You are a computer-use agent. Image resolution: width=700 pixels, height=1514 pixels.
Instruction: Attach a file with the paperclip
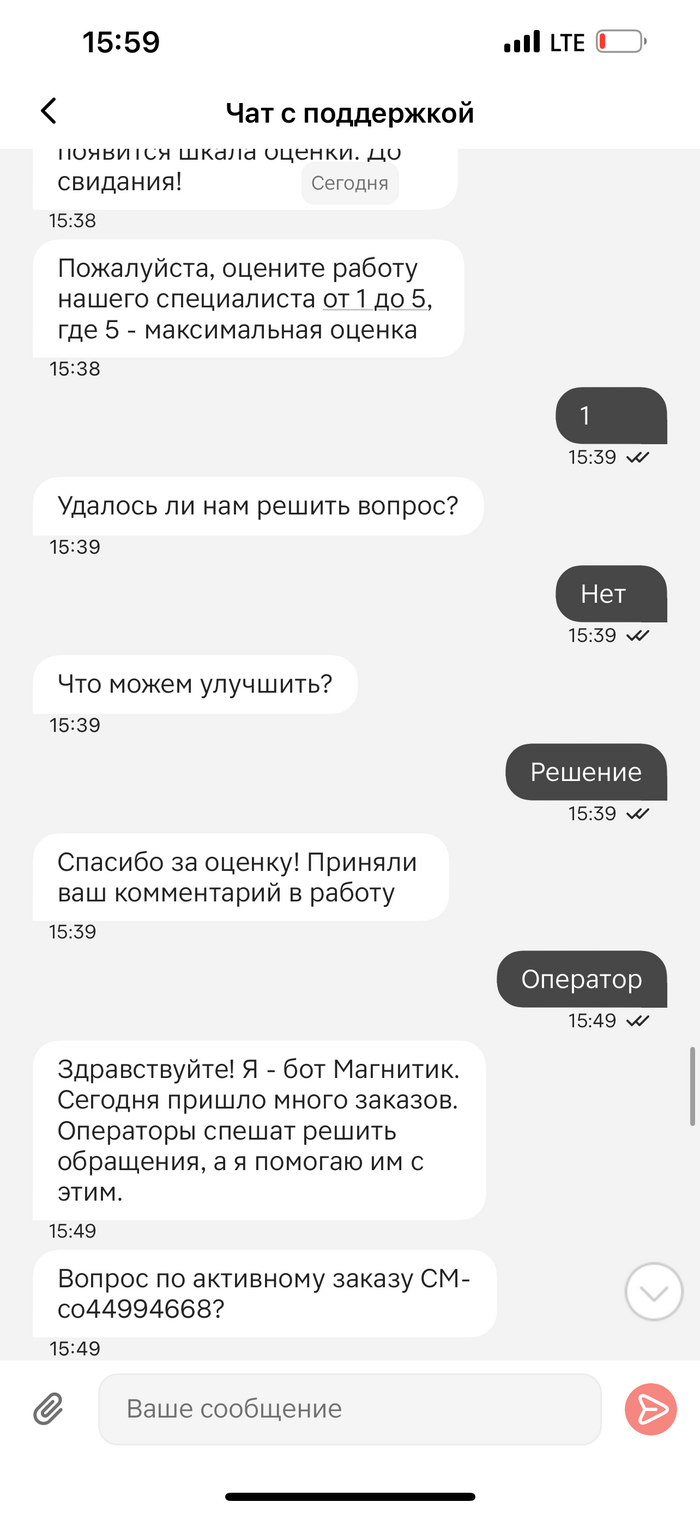click(x=48, y=1409)
